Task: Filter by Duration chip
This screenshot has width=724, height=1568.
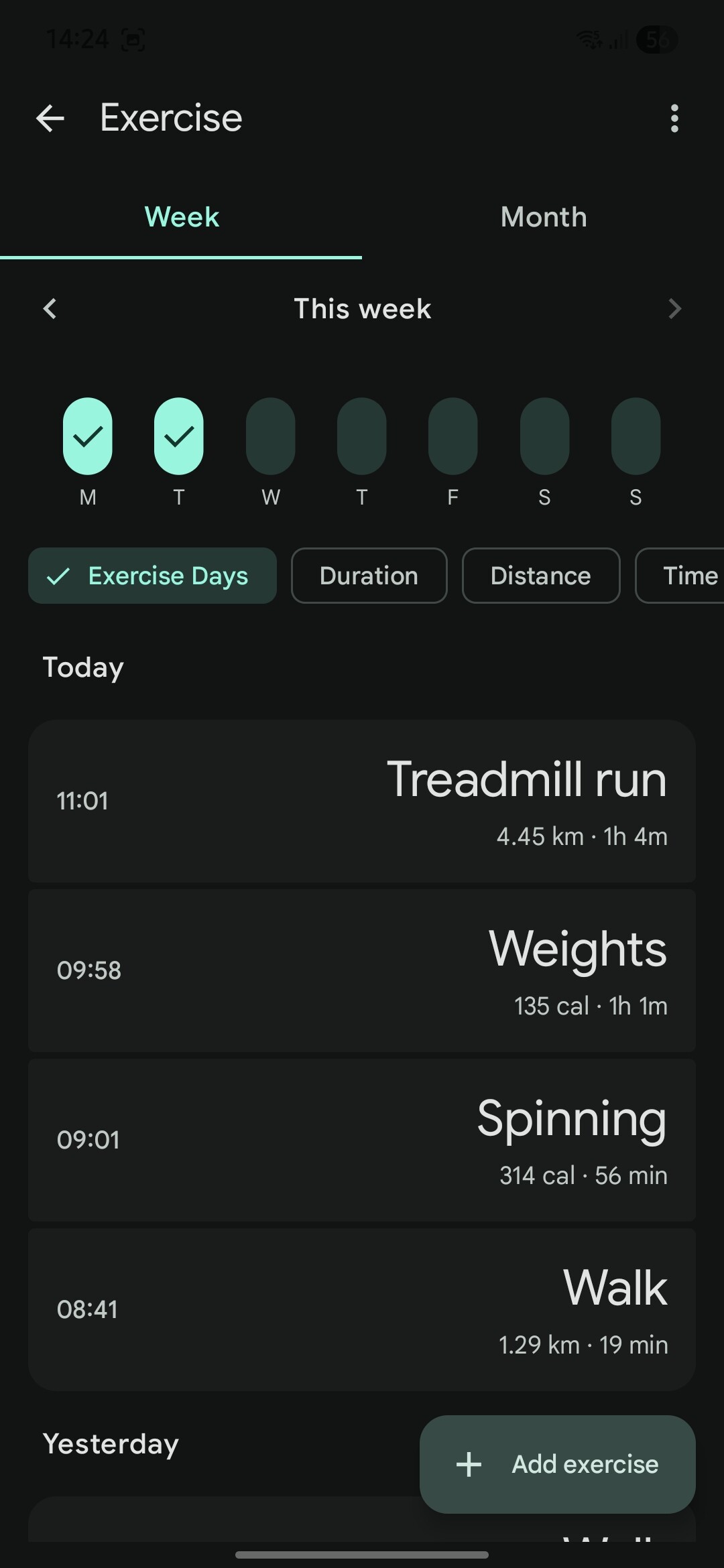Action: [x=369, y=576]
